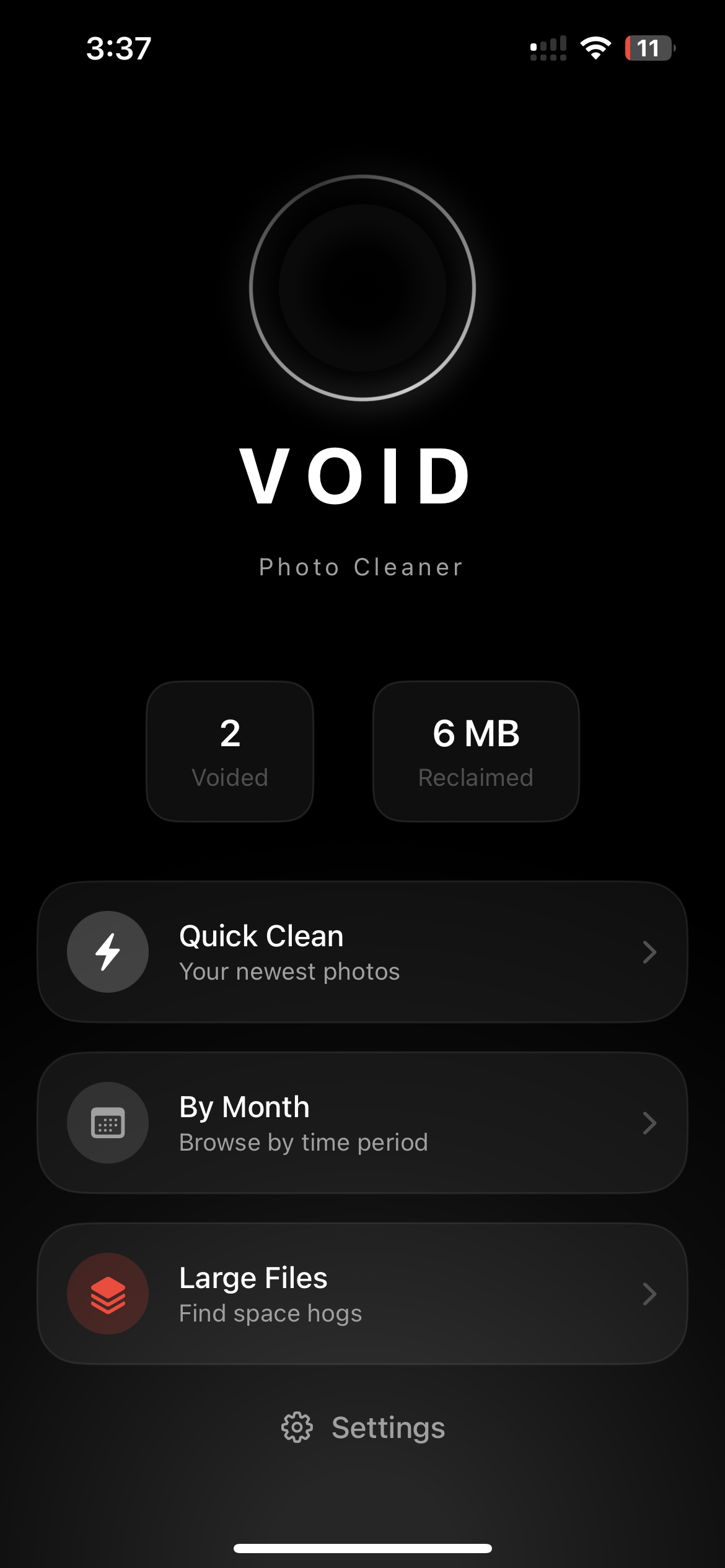
Task: Open the Settings screen
Action: pyautogui.click(x=362, y=1427)
